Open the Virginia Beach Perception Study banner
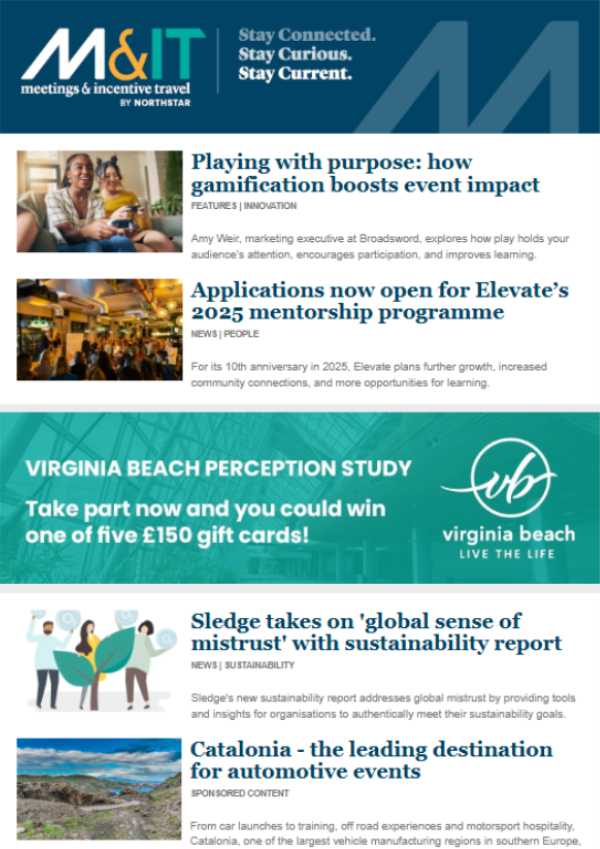The width and height of the screenshot is (600, 849). [x=300, y=498]
